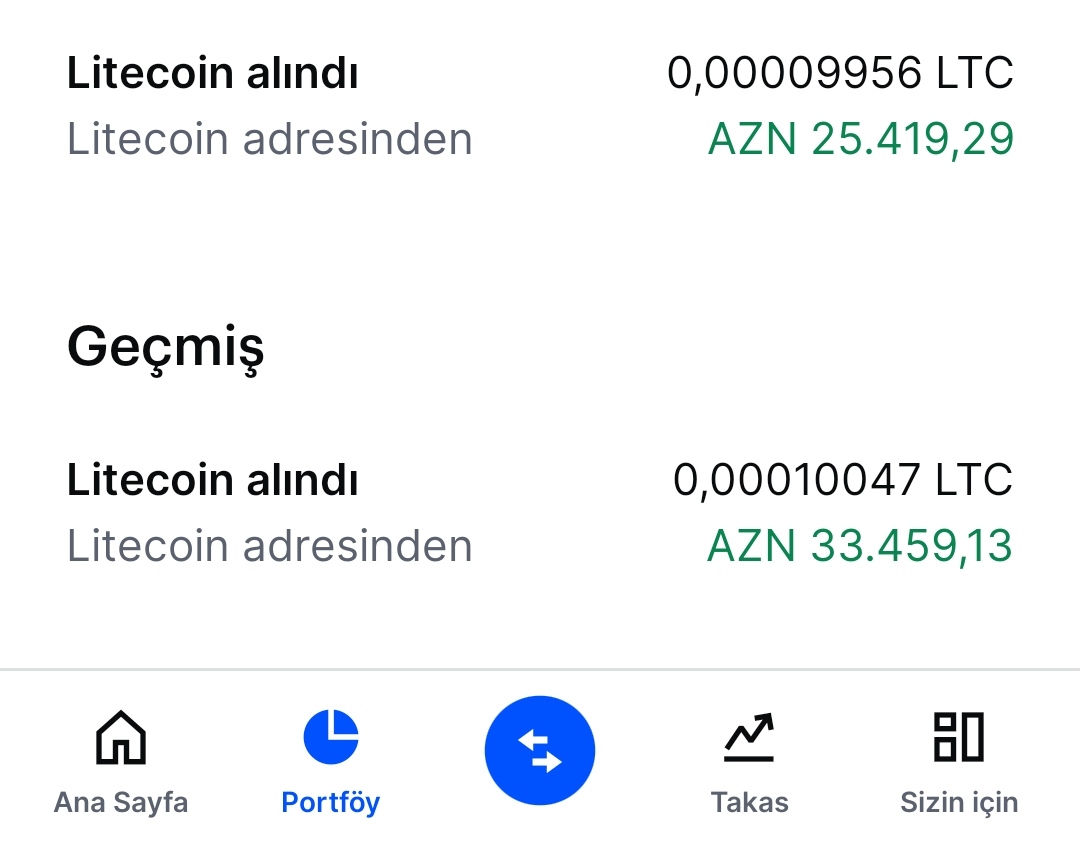Select the Sizin için tab
This screenshot has height=848, width=1080.
[x=958, y=760]
